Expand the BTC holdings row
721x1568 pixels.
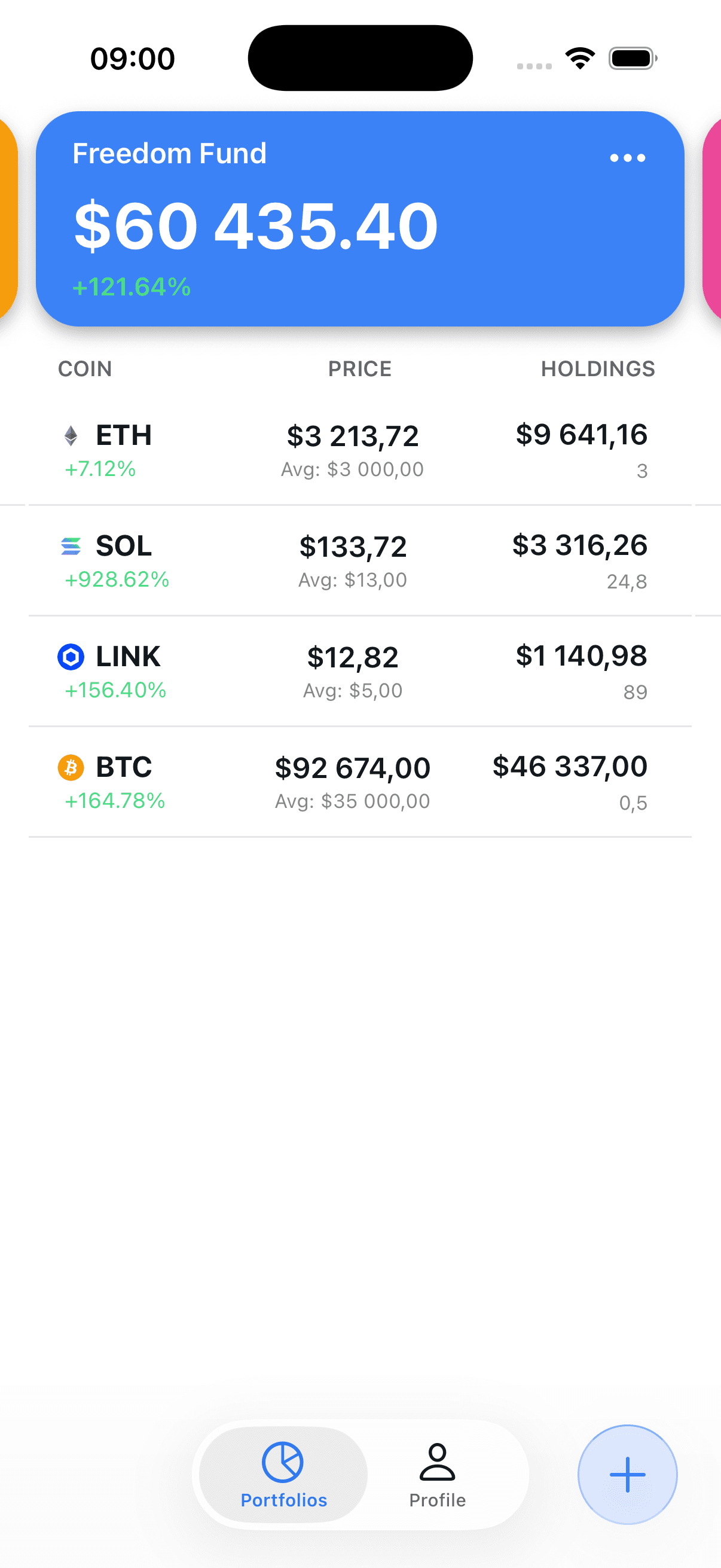coord(360,782)
